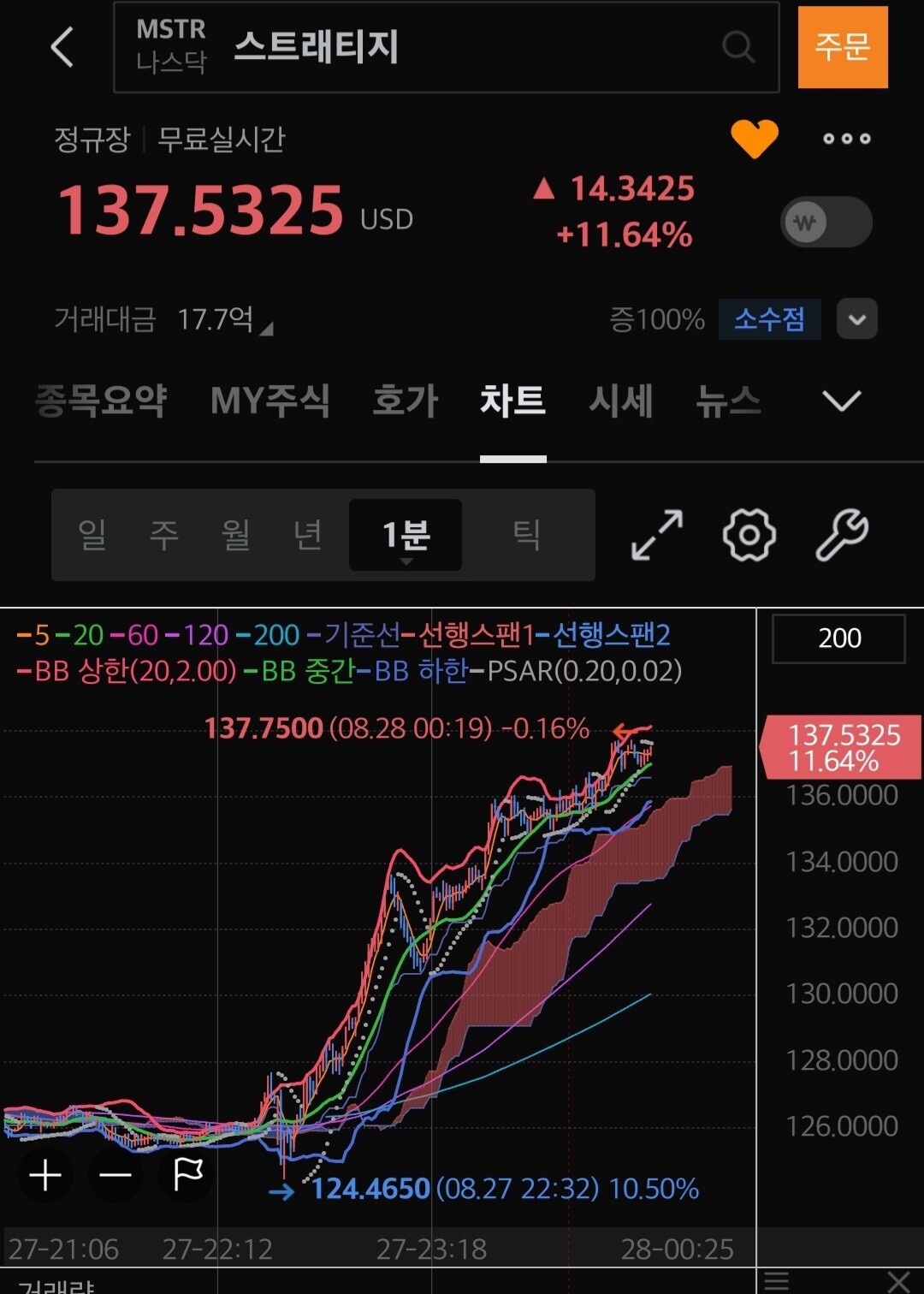Zoom in on the chart with the plus button

[x=45, y=1176]
